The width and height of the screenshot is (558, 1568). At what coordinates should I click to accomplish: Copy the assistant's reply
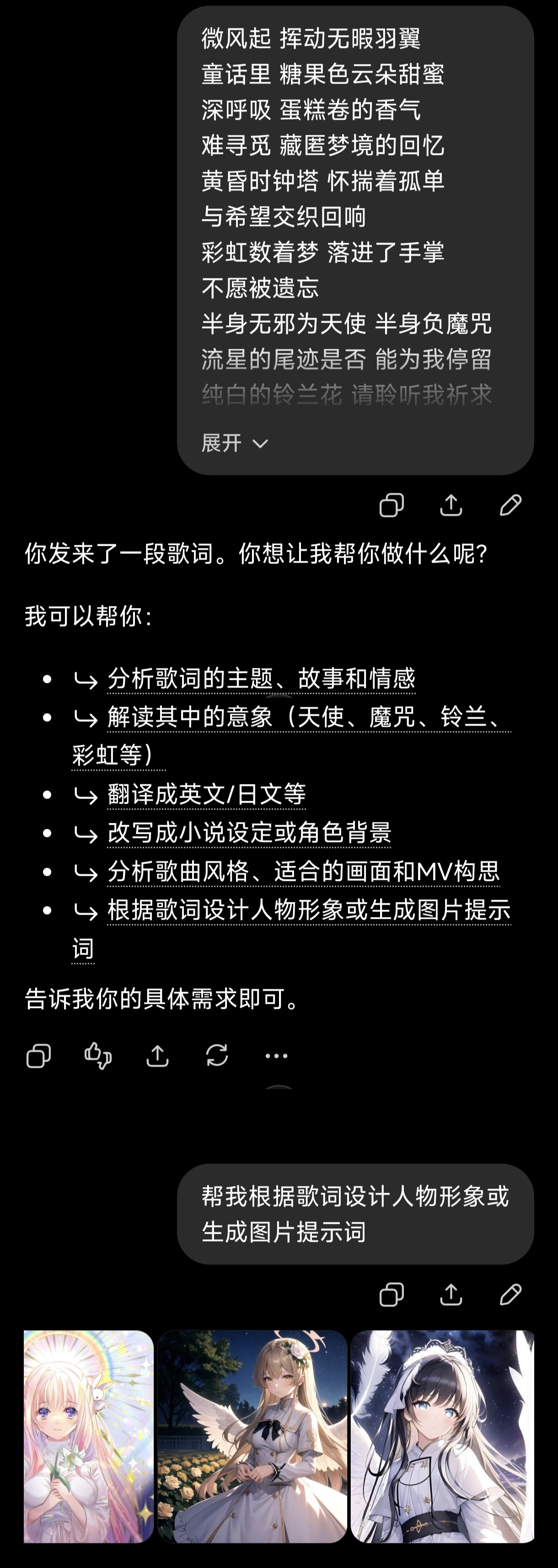click(x=38, y=1056)
